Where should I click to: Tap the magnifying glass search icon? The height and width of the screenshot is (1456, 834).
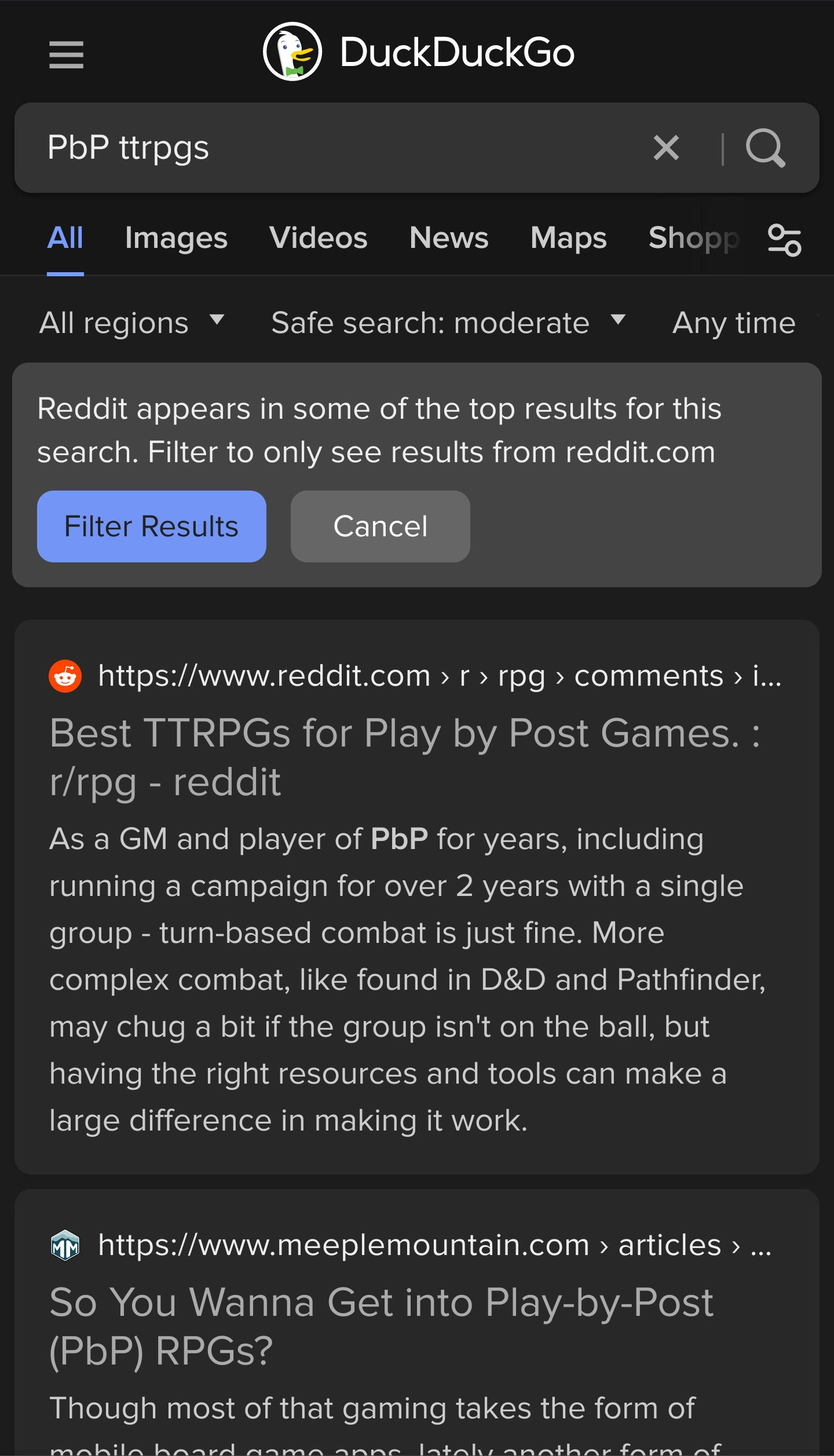click(x=765, y=148)
